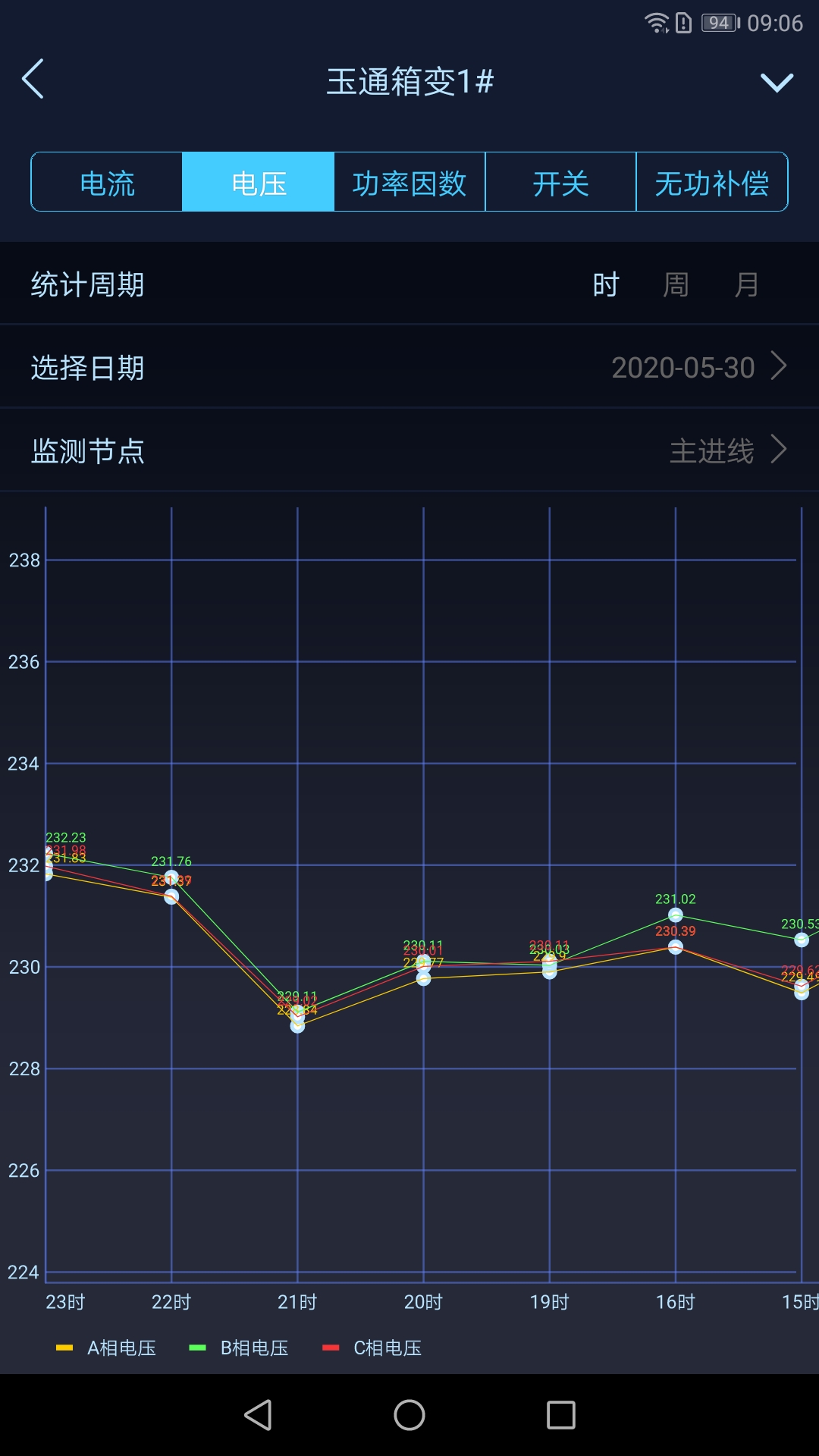Toggle the C相电压 legend series
The width and height of the screenshot is (819, 1456).
(372, 1348)
